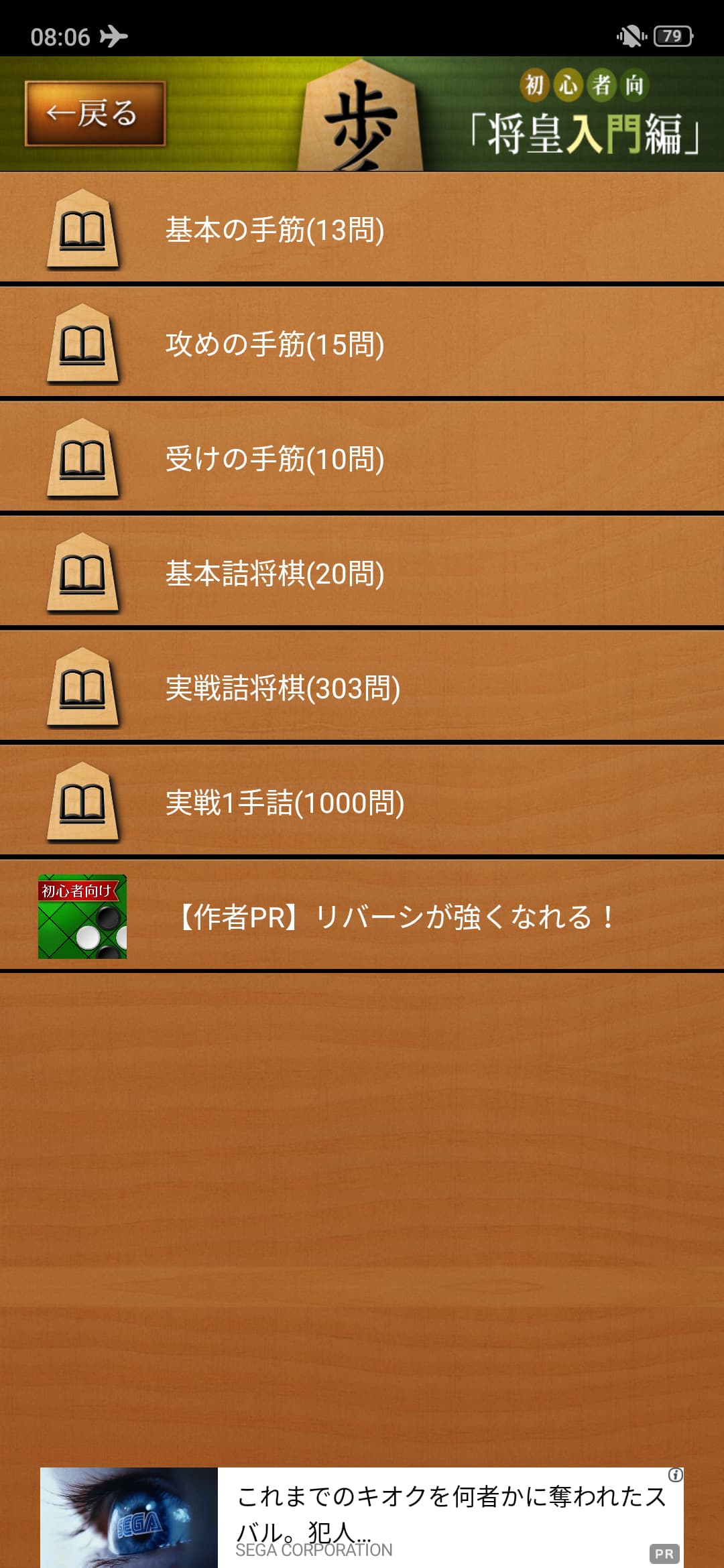Tap the 戻る back button
Screen dimensions: 724x1568
pyautogui.click(x=95, y=113)
